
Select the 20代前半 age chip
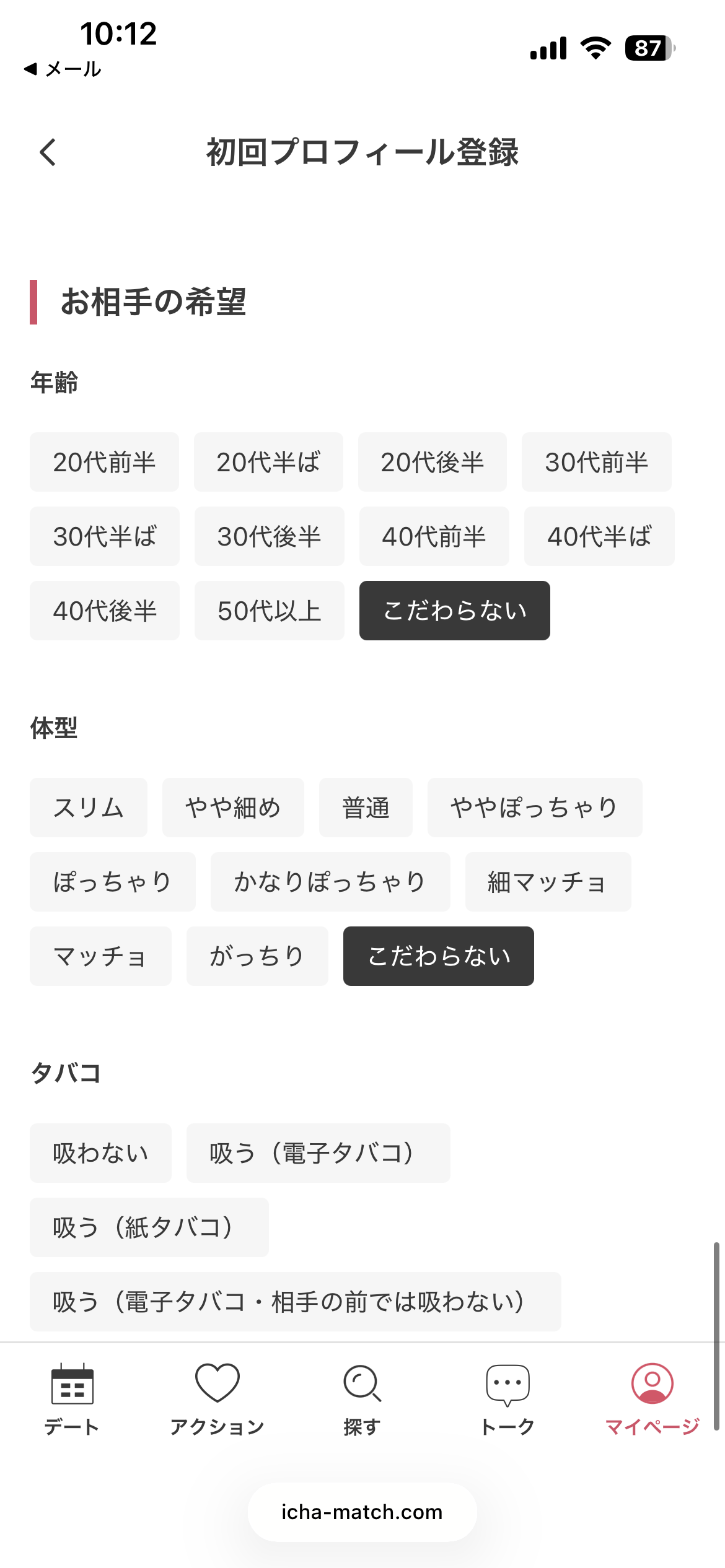(104, 462)
